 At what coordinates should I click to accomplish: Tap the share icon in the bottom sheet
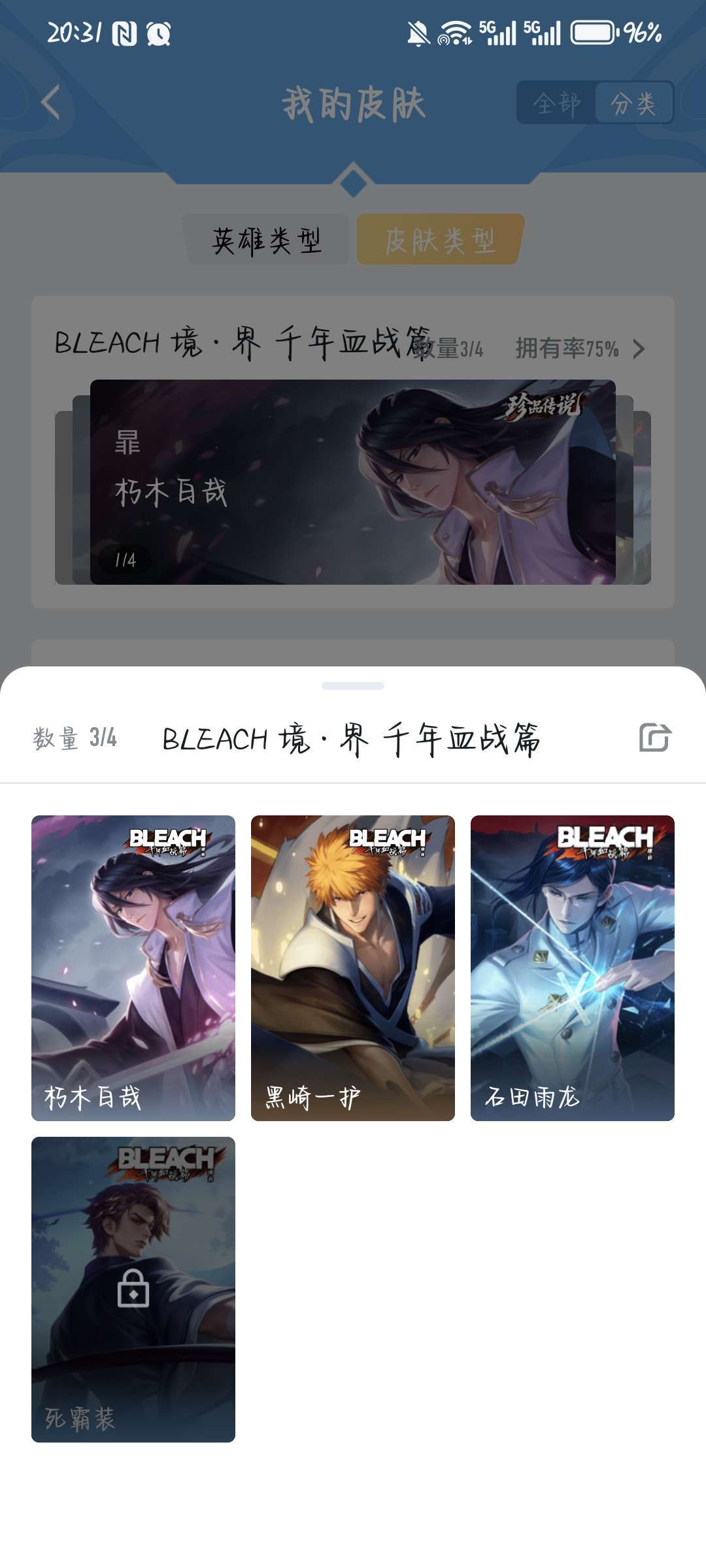click(655, 738)
